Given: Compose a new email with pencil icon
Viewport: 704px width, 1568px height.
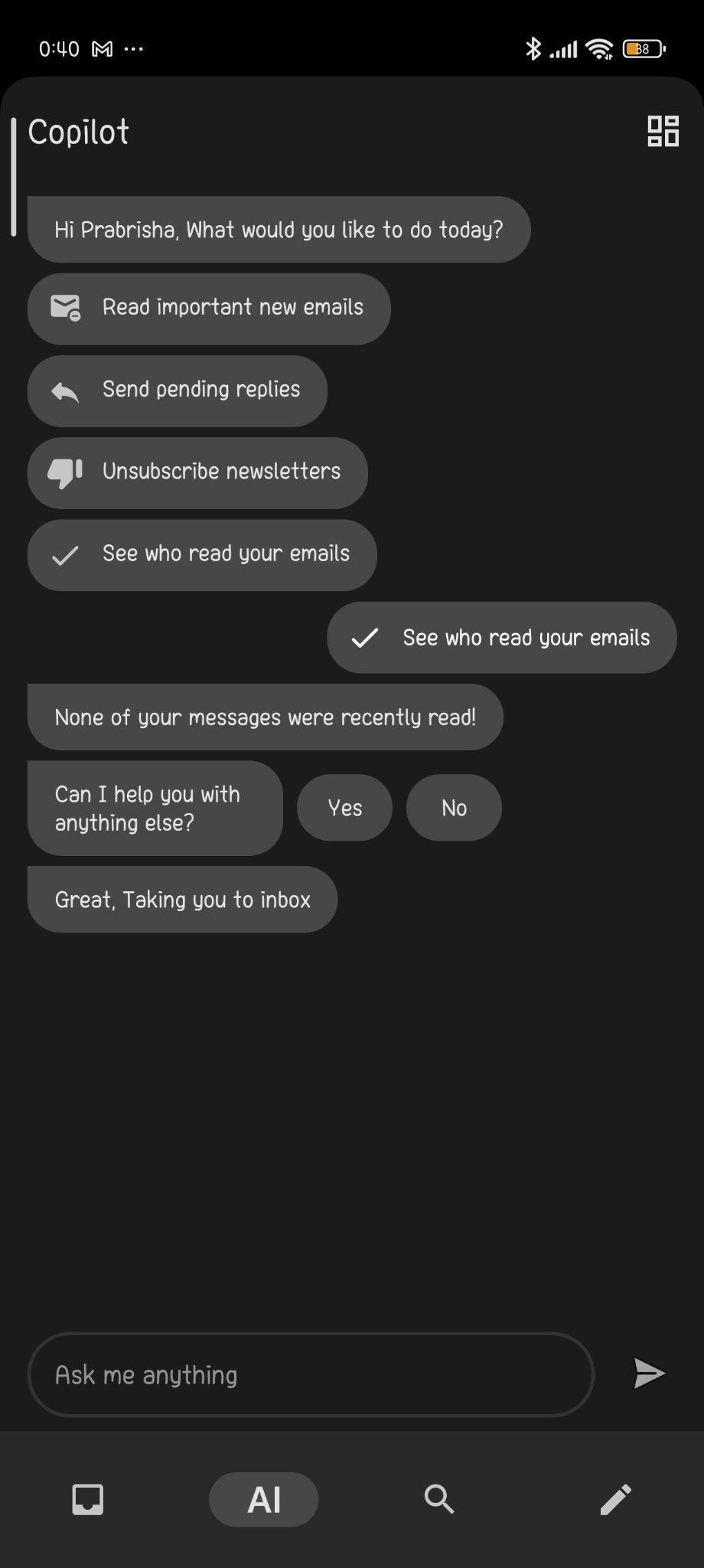Looking at the screenshot, I should point(615,1499).
